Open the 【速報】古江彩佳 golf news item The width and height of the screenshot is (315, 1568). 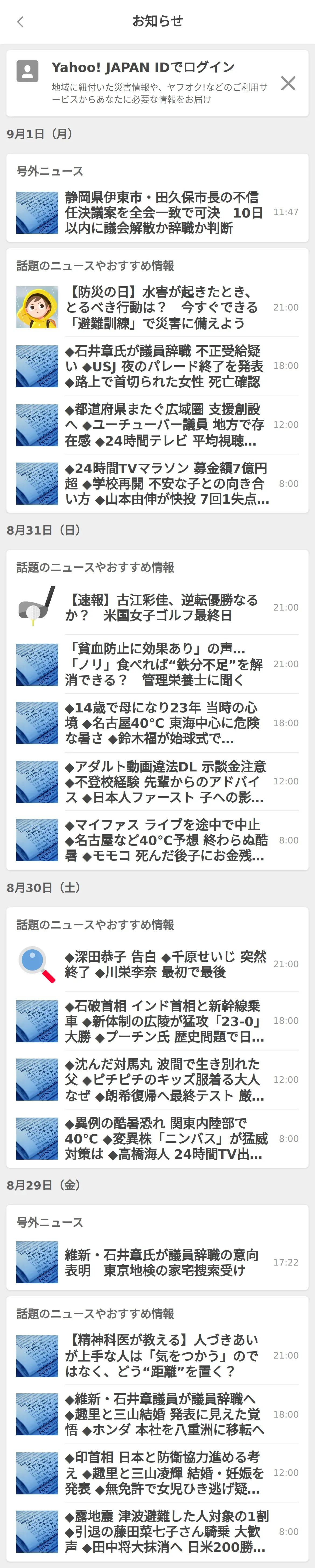click(164, 608)
